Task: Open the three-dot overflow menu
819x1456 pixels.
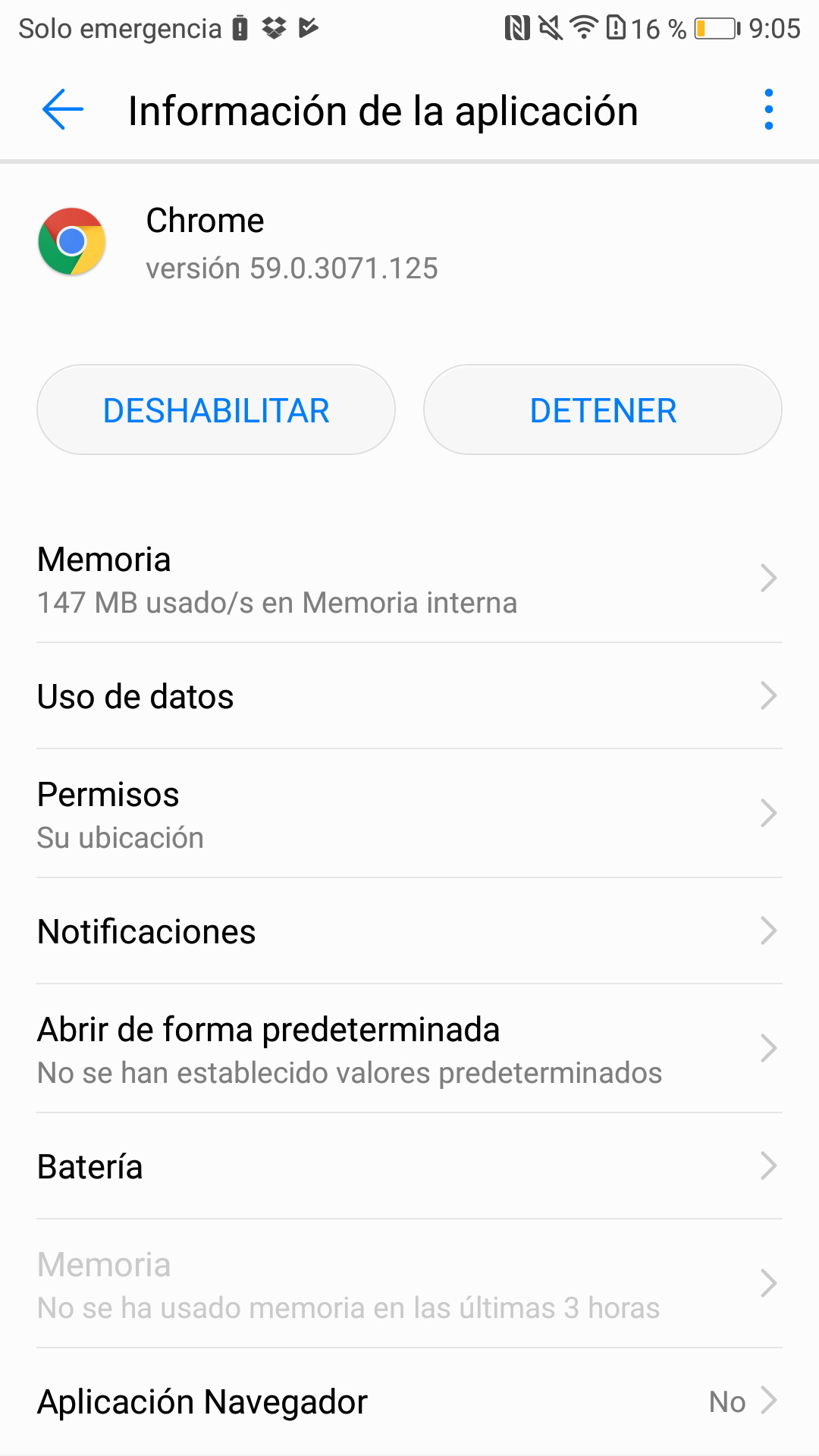Action: point(768,110)
